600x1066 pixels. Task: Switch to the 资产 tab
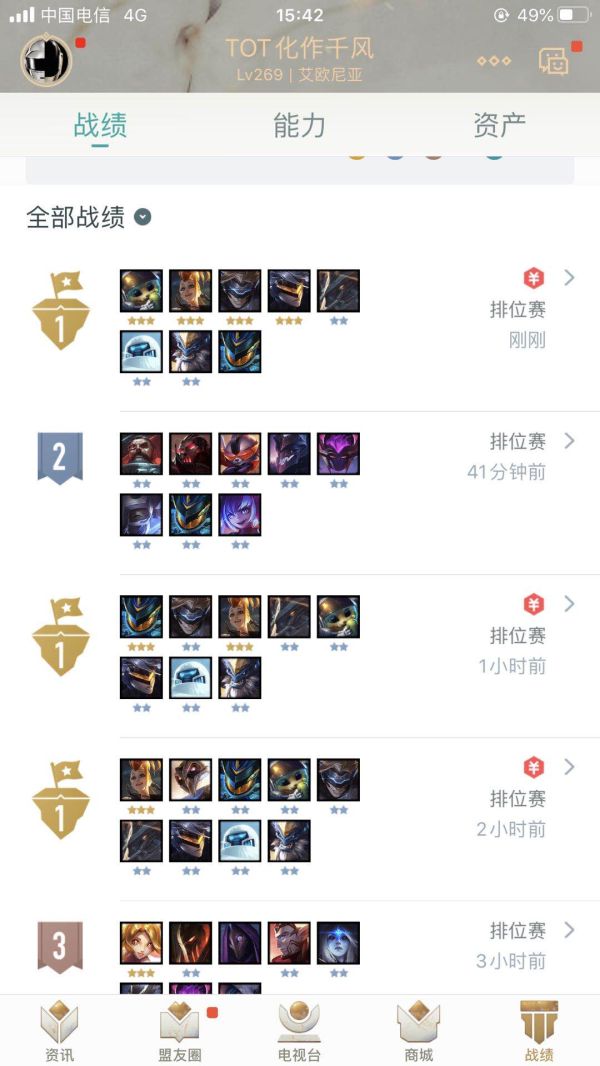click(x=499, y=126)
